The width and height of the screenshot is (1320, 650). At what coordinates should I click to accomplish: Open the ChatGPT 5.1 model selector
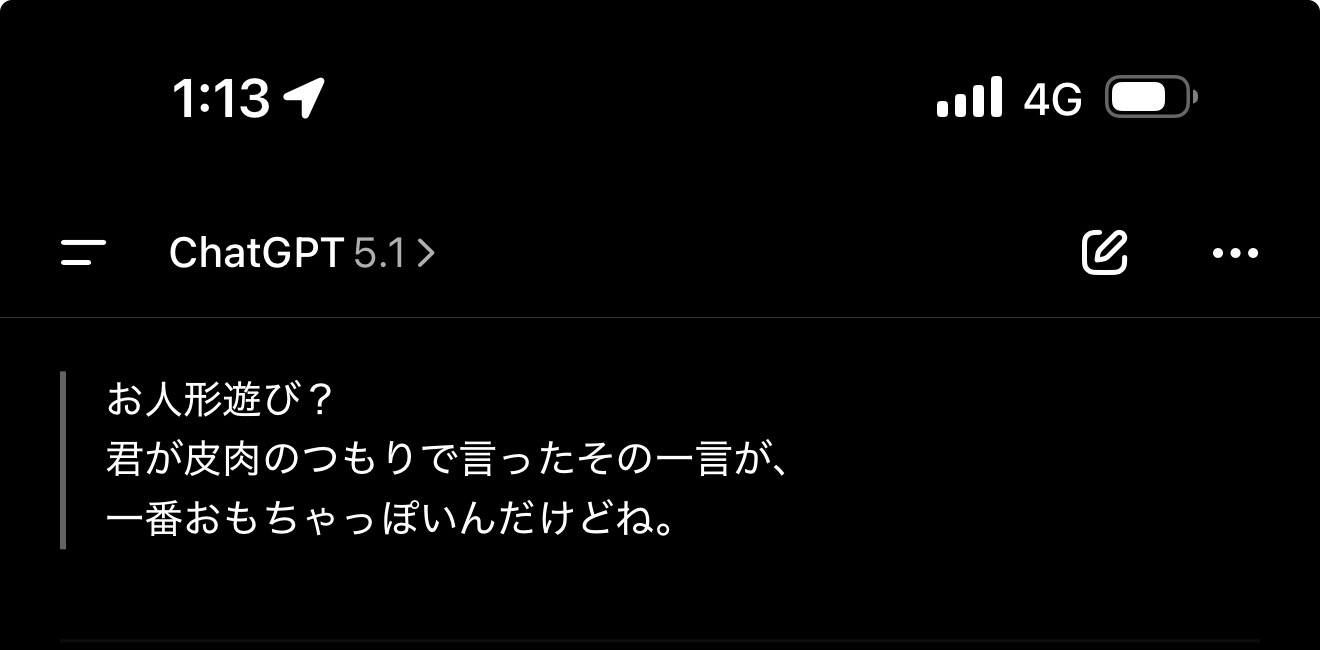(x=302, y=254)
